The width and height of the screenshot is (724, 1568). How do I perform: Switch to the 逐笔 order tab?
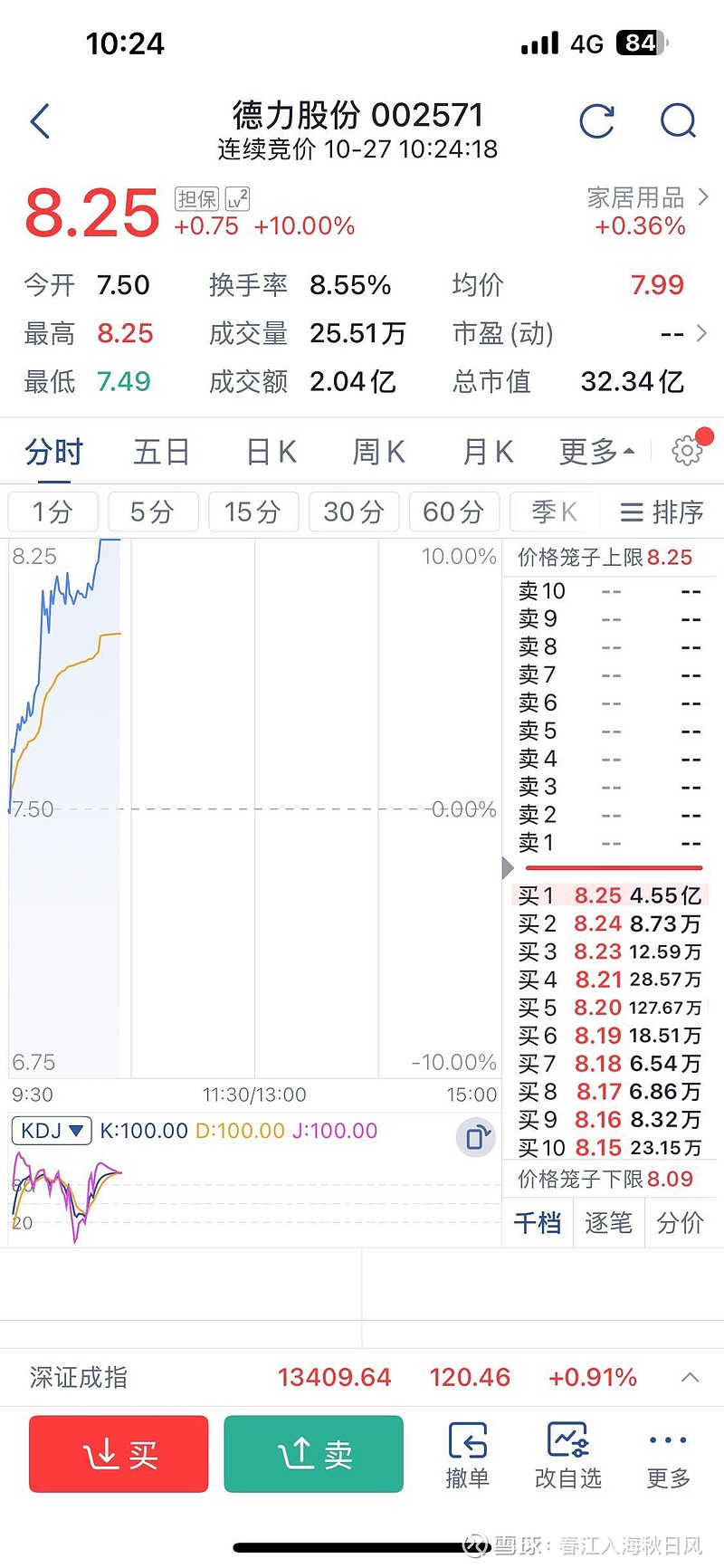[608, 1222]
